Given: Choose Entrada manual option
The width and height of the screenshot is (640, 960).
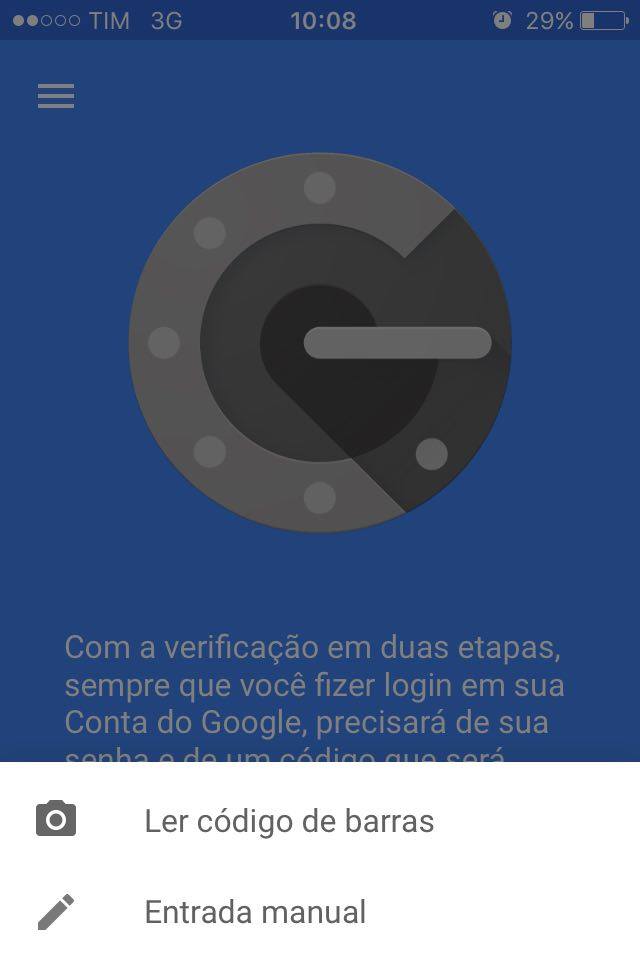Looking at the screenshot, I should click(255, 911).
